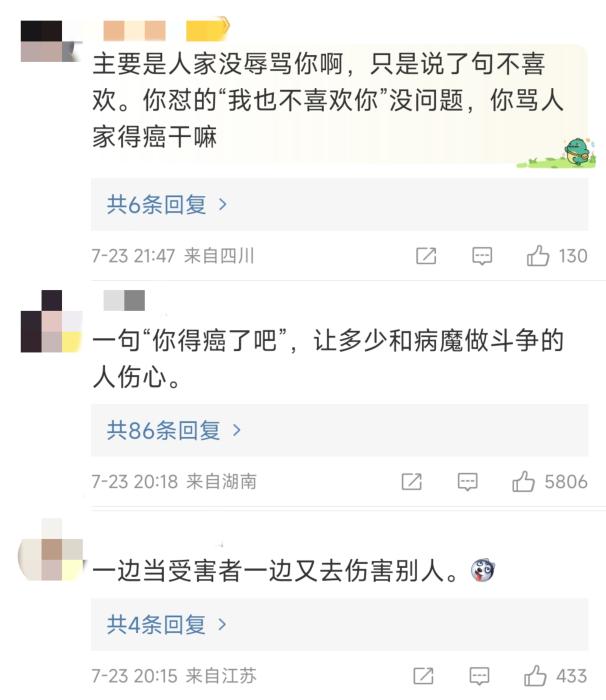Like the comment with 433 likes
Image resolution: width=606 pixels, height=700 pixels.
[538, 675]
